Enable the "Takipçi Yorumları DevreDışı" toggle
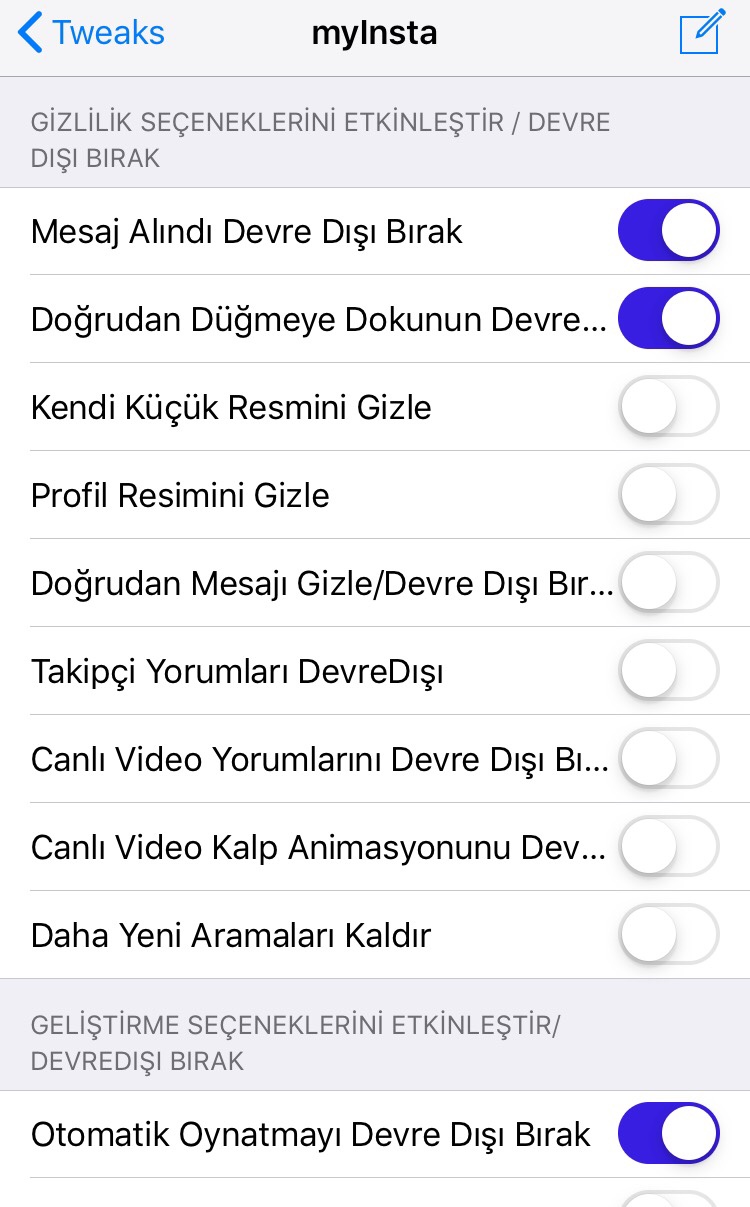 [x=668, y=670]
